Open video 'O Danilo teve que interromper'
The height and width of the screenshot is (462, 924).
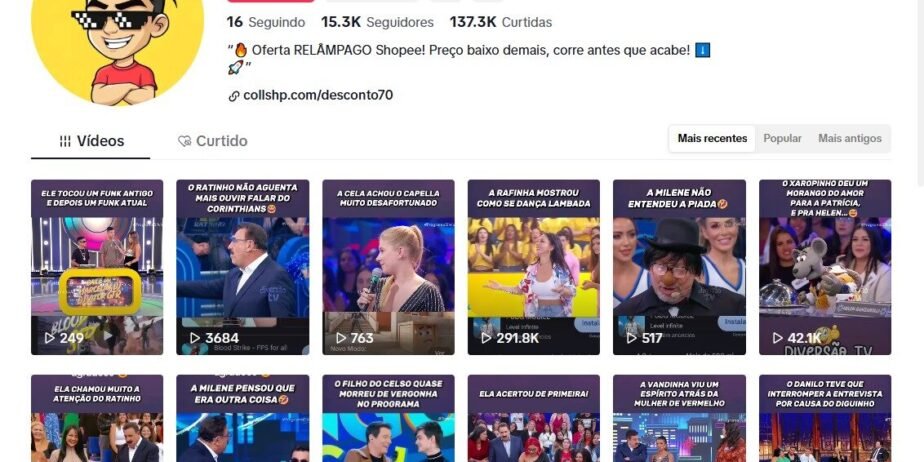824,420
